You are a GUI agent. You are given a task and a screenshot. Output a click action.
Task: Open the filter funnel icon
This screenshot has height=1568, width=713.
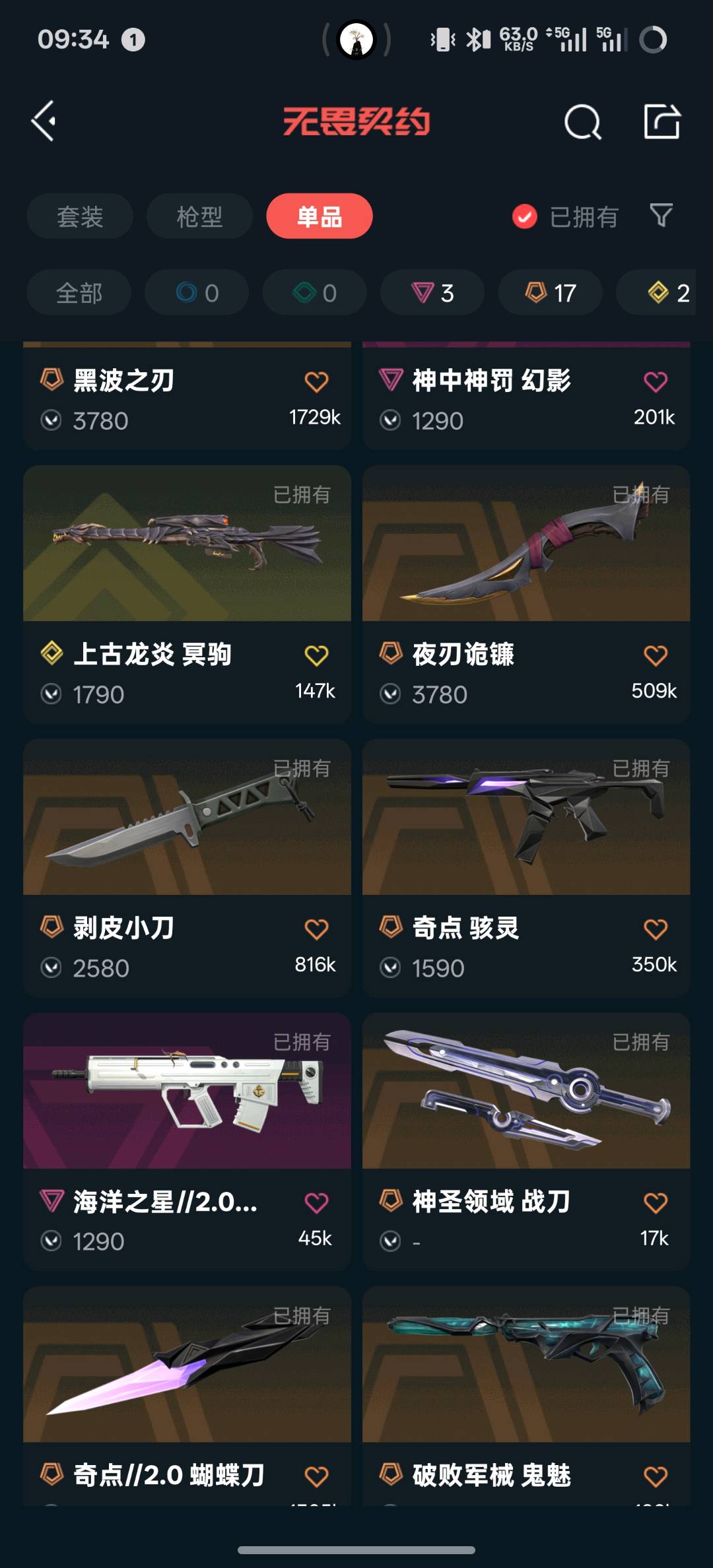coord(661,215)
